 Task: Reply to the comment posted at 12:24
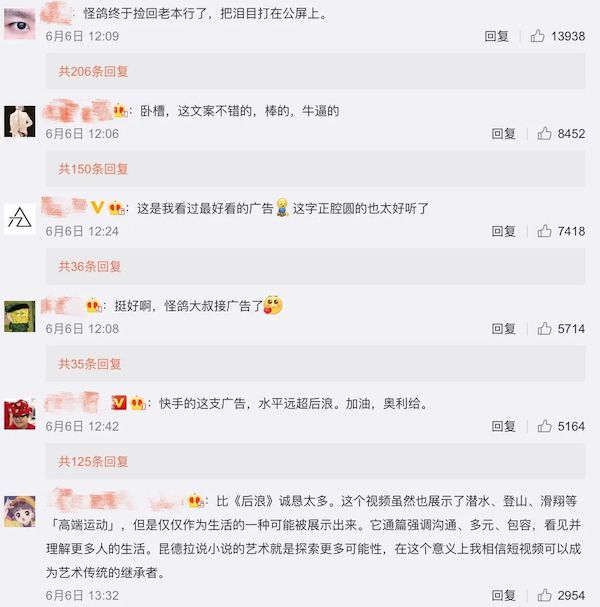[503, 231]
